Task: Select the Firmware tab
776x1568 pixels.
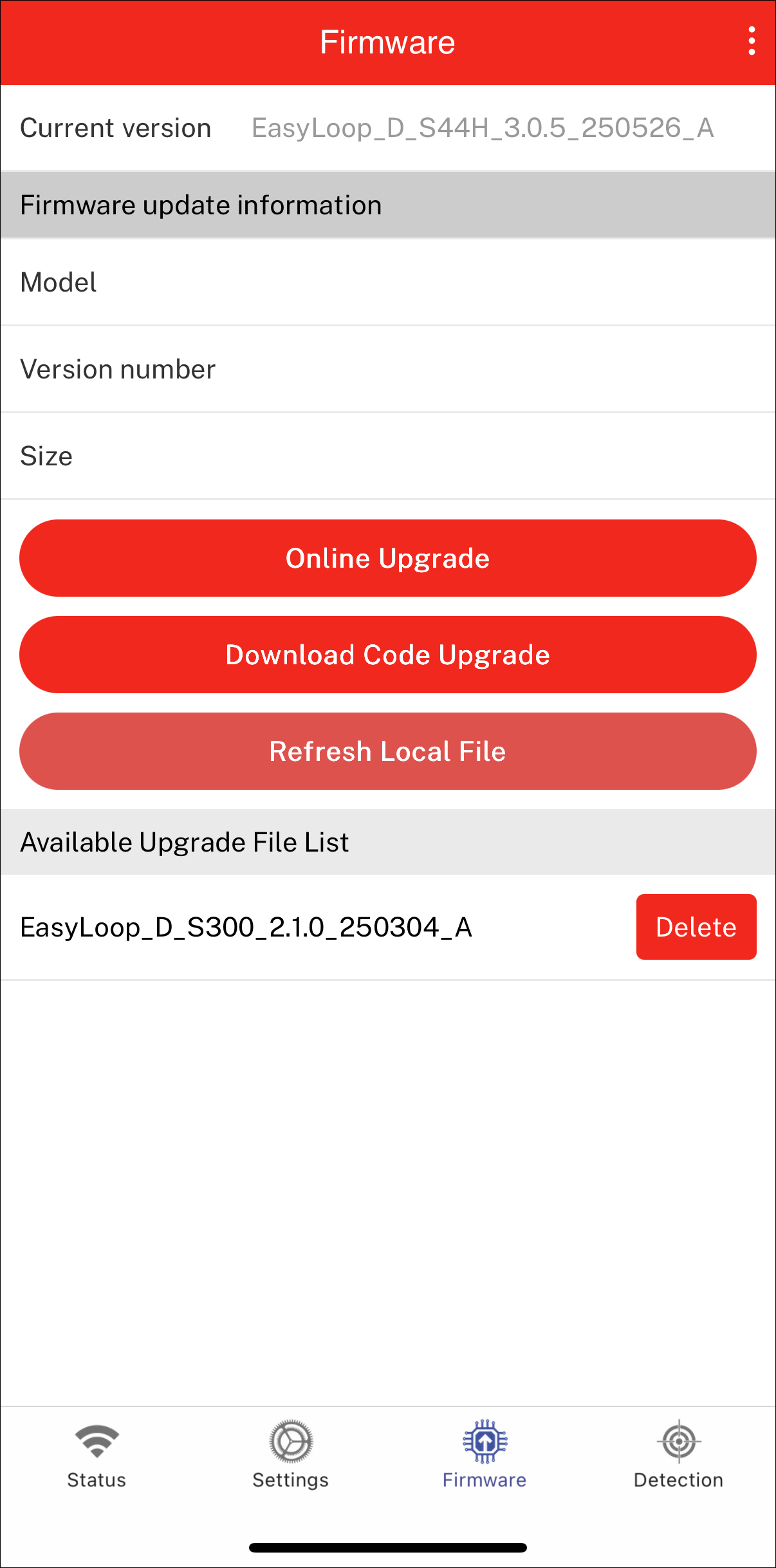Action: [485, 1456]
